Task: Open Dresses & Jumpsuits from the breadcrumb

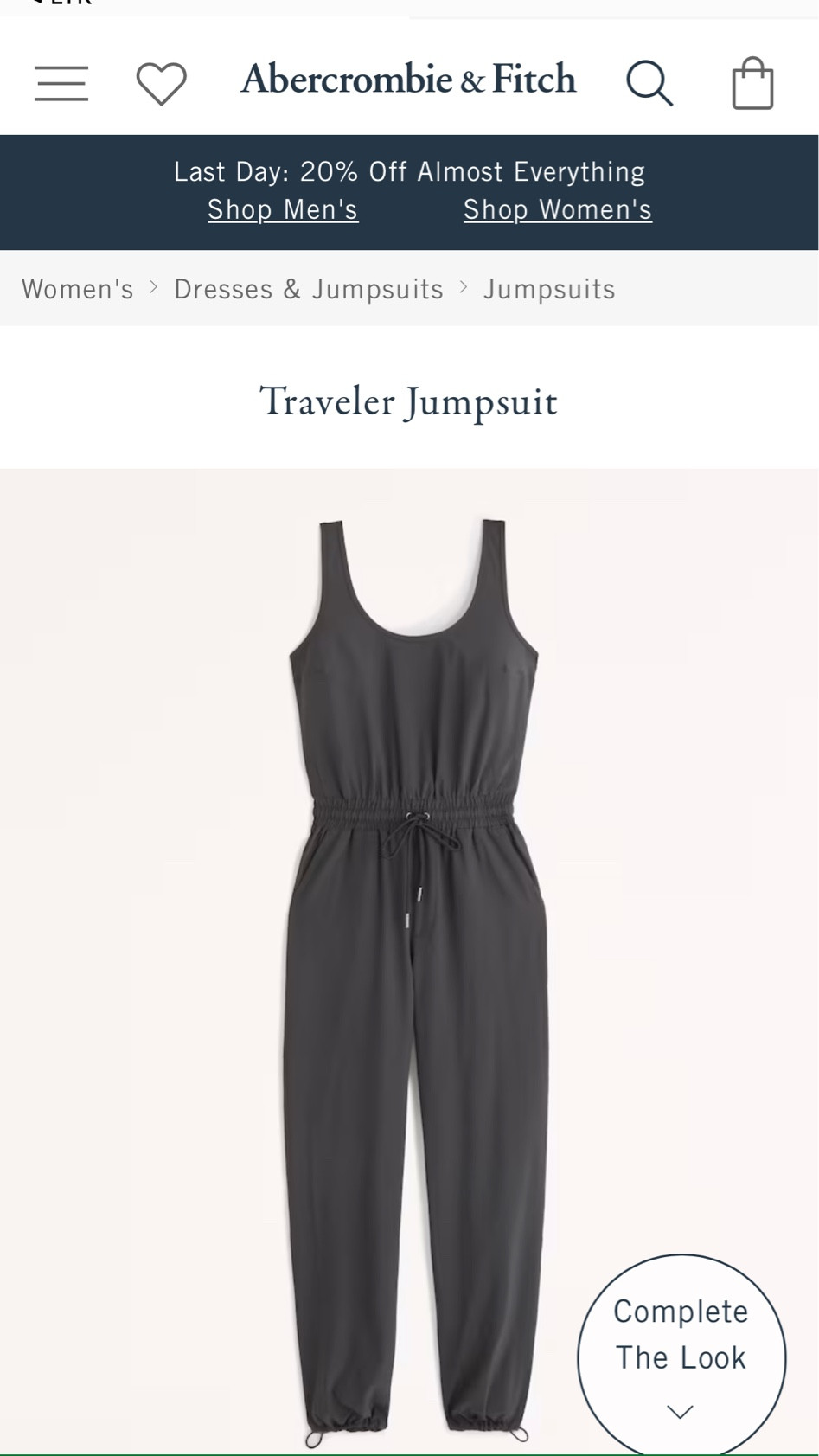Action: pos(309,288)
